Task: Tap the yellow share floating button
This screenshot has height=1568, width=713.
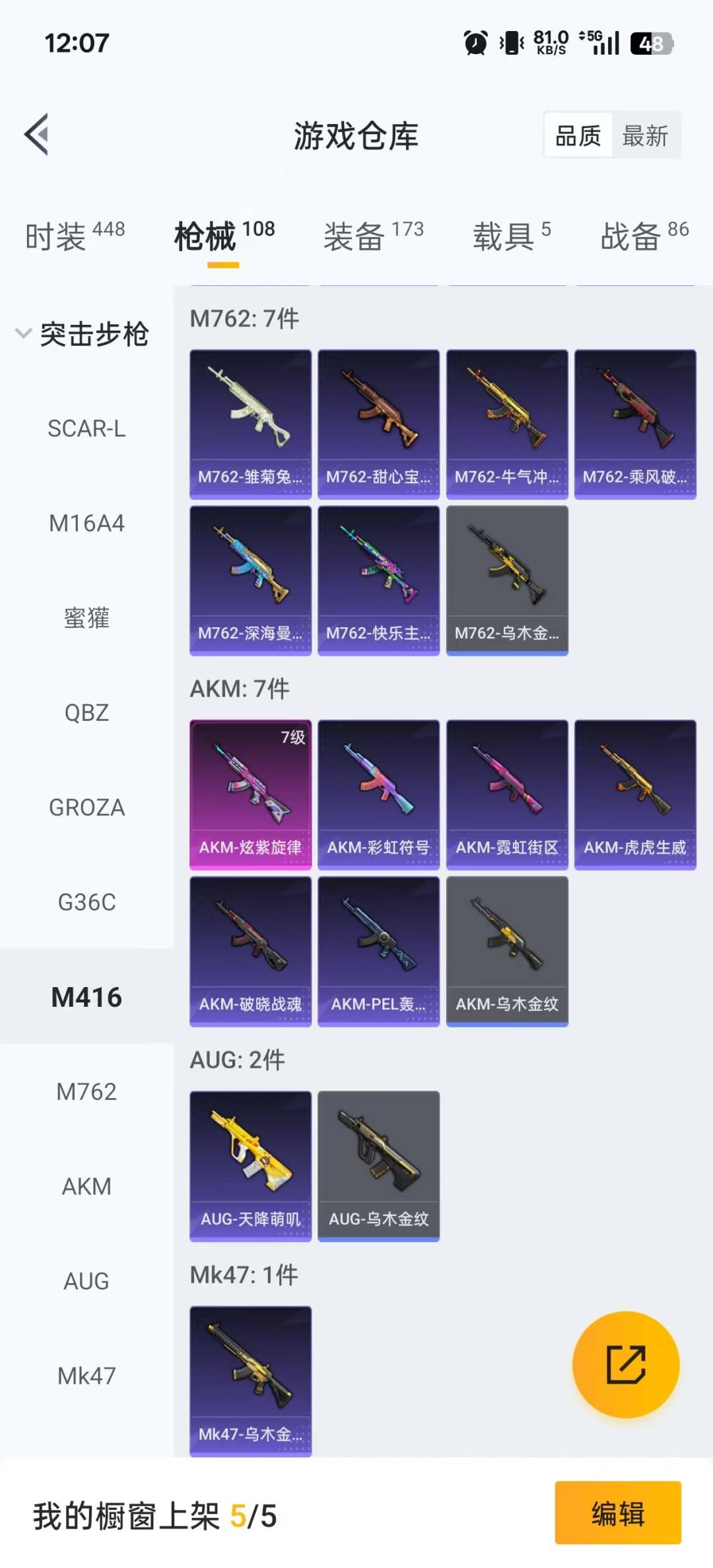Action: (x=626, y=1365)
